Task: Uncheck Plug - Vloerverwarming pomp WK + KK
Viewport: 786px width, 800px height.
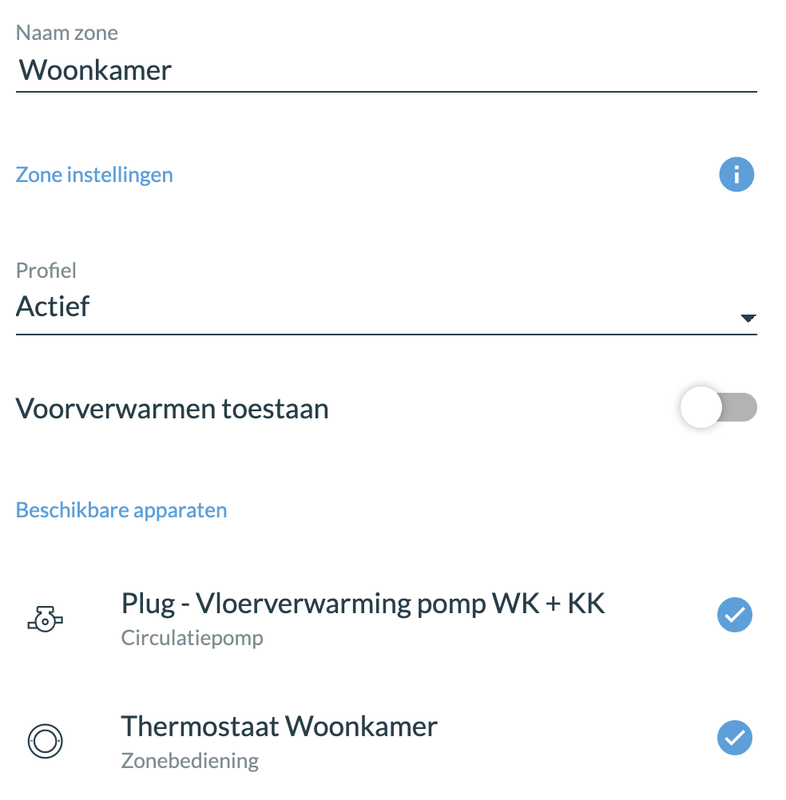Action: click(735, 615)
